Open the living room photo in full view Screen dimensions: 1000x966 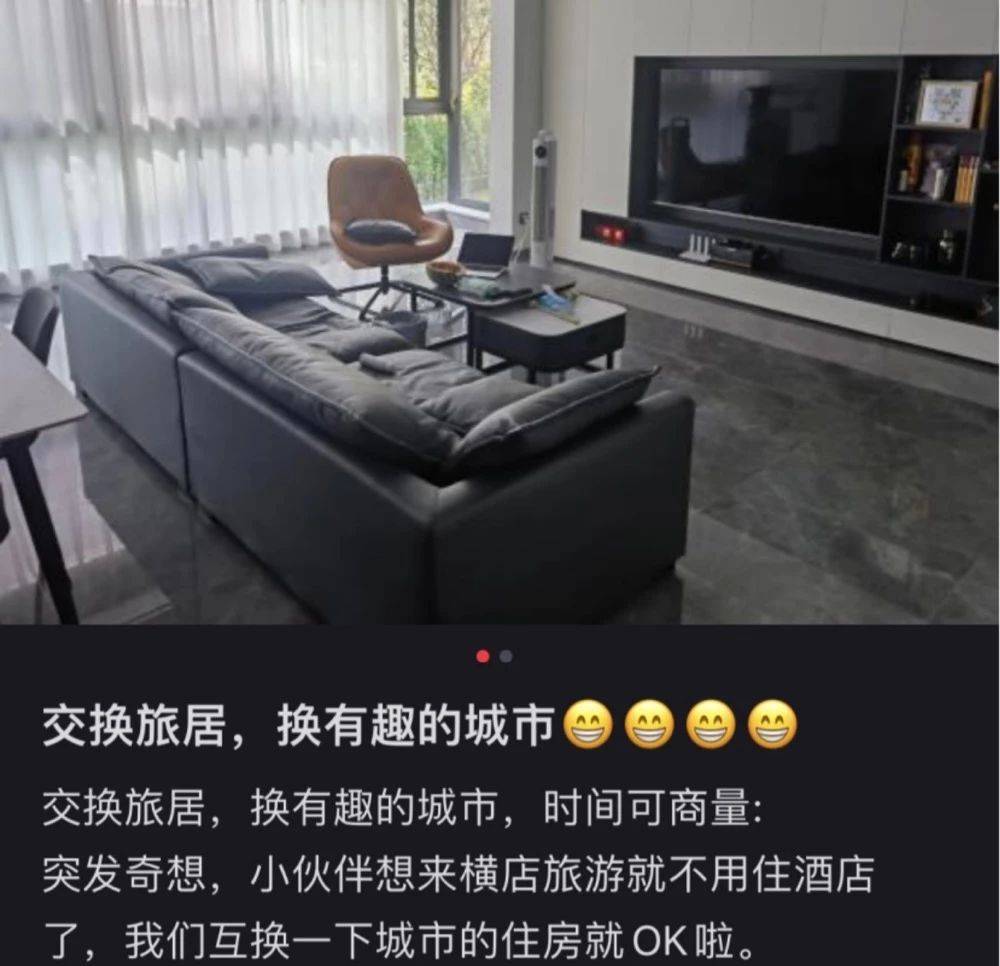pyautogui.click(x=500, y=310)
